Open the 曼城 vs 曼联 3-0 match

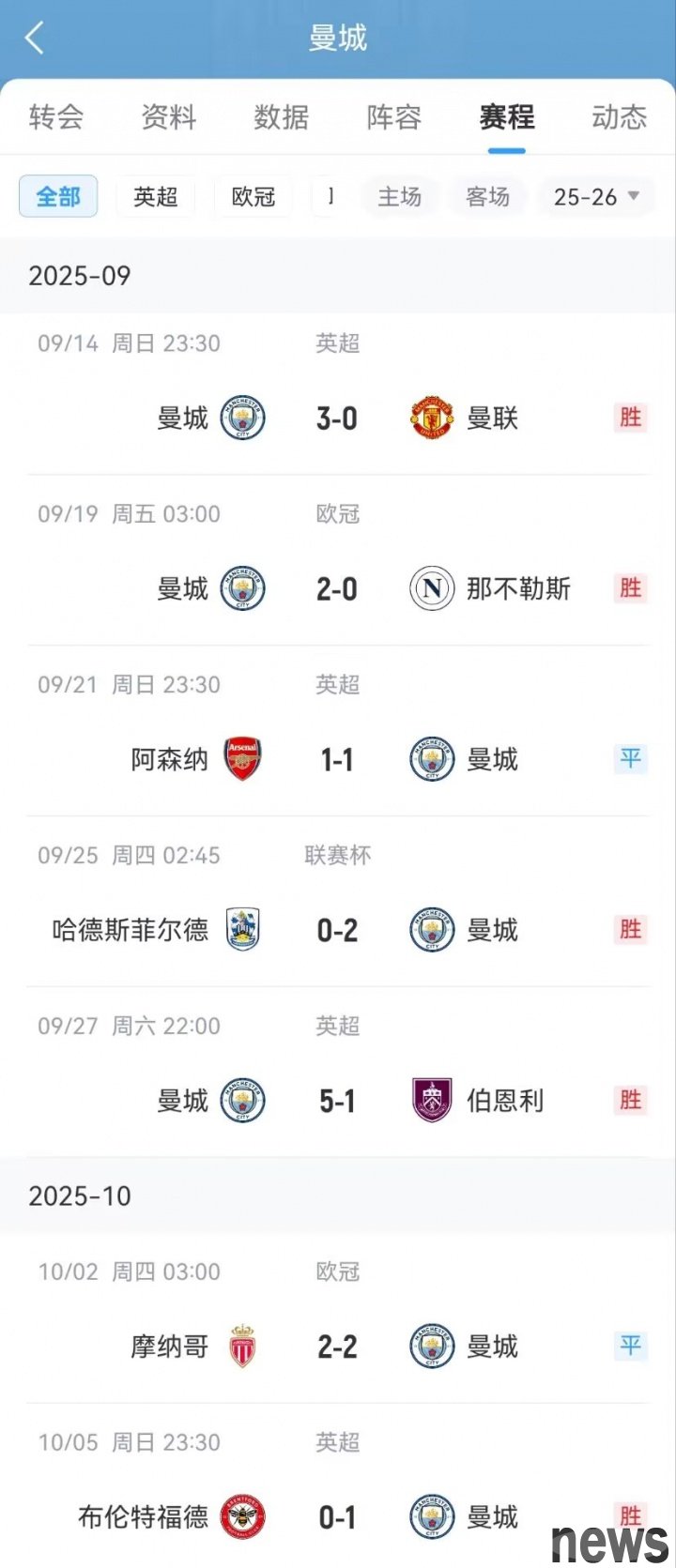[x=337, y=418]
